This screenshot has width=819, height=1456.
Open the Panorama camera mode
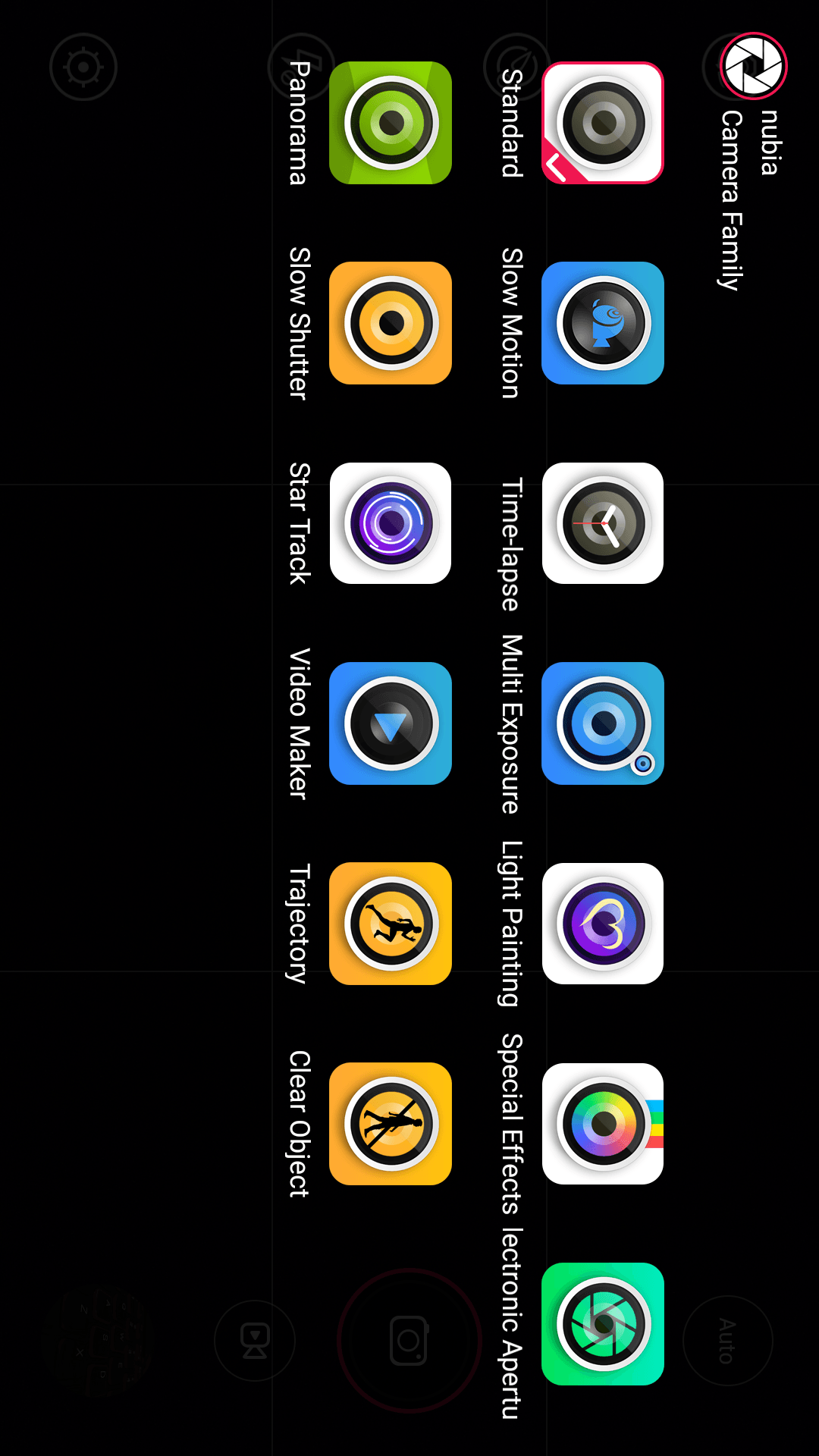tap(391, 123)
